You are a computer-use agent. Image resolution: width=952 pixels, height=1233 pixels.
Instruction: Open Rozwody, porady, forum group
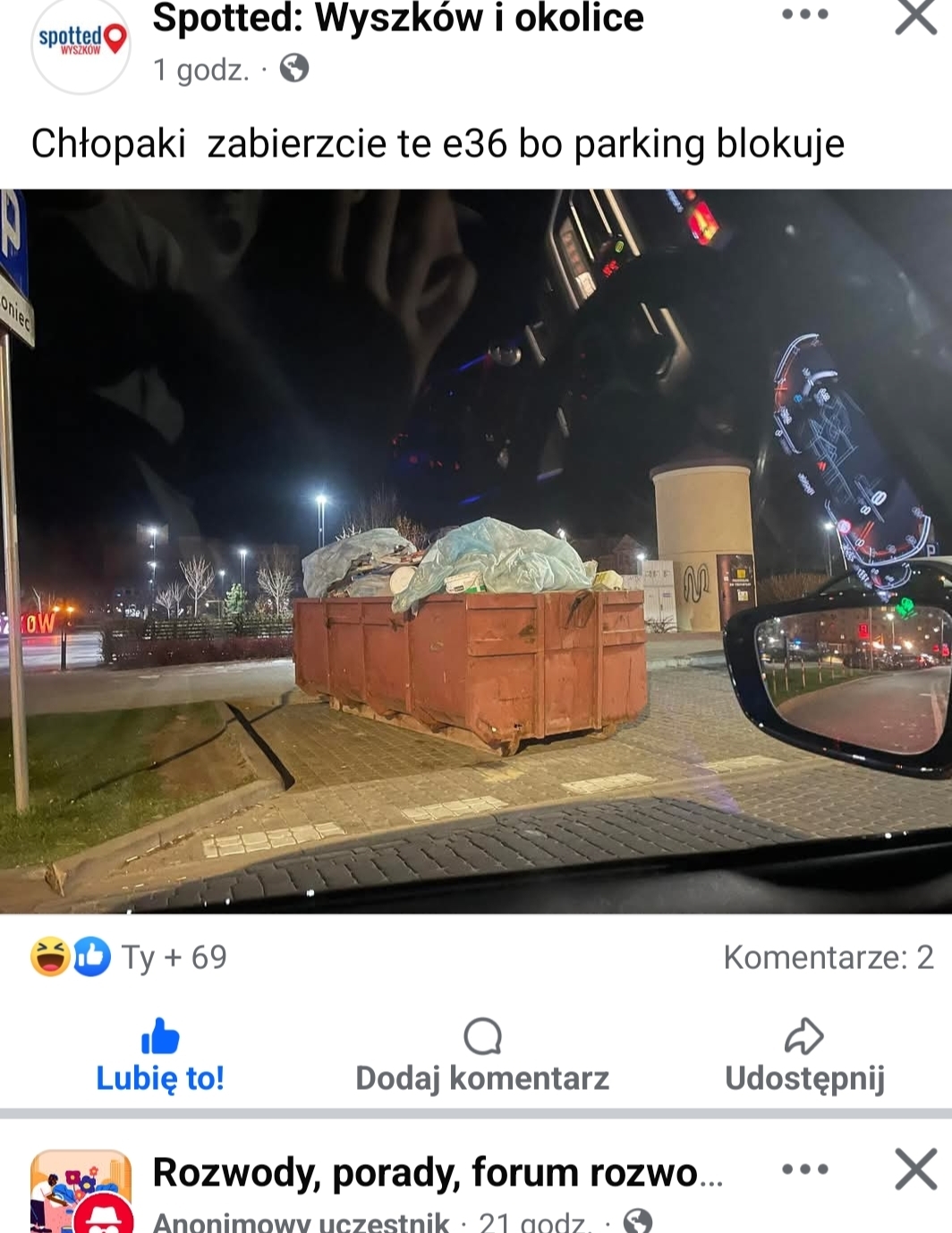(x=437, y=1172)
